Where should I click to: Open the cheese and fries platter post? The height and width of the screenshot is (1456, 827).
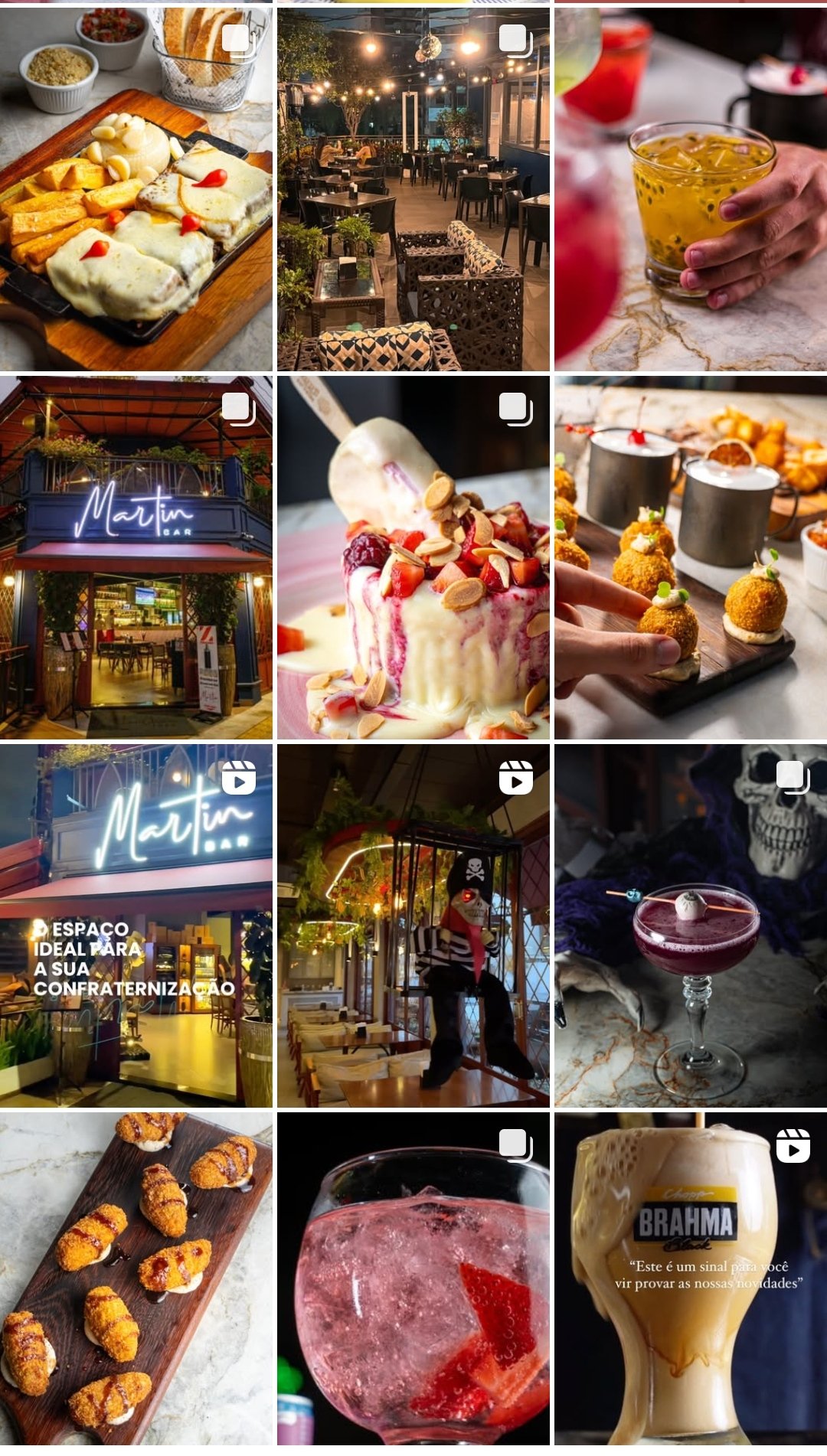(x=136, y=189)
